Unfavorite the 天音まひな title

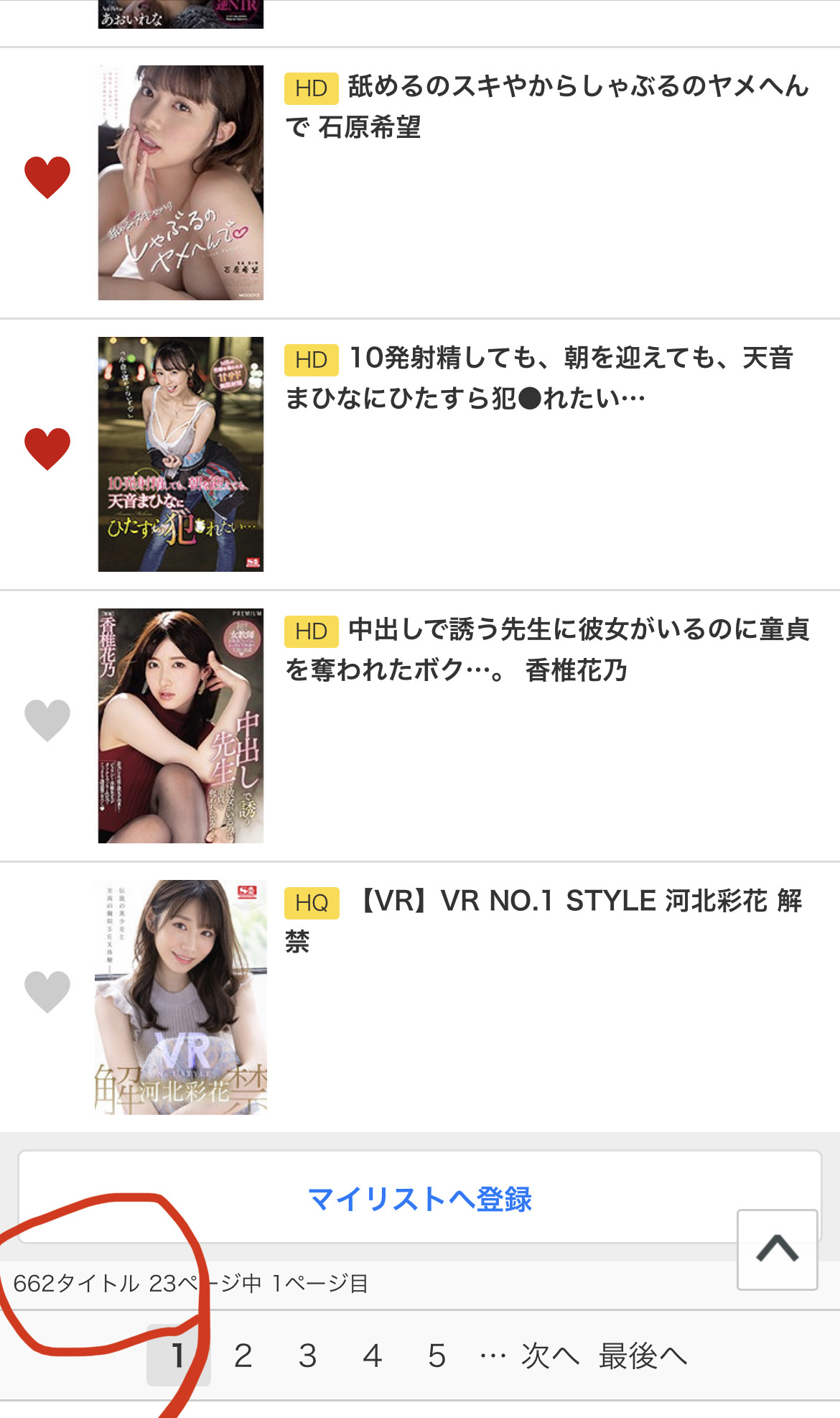pos(47,448)
